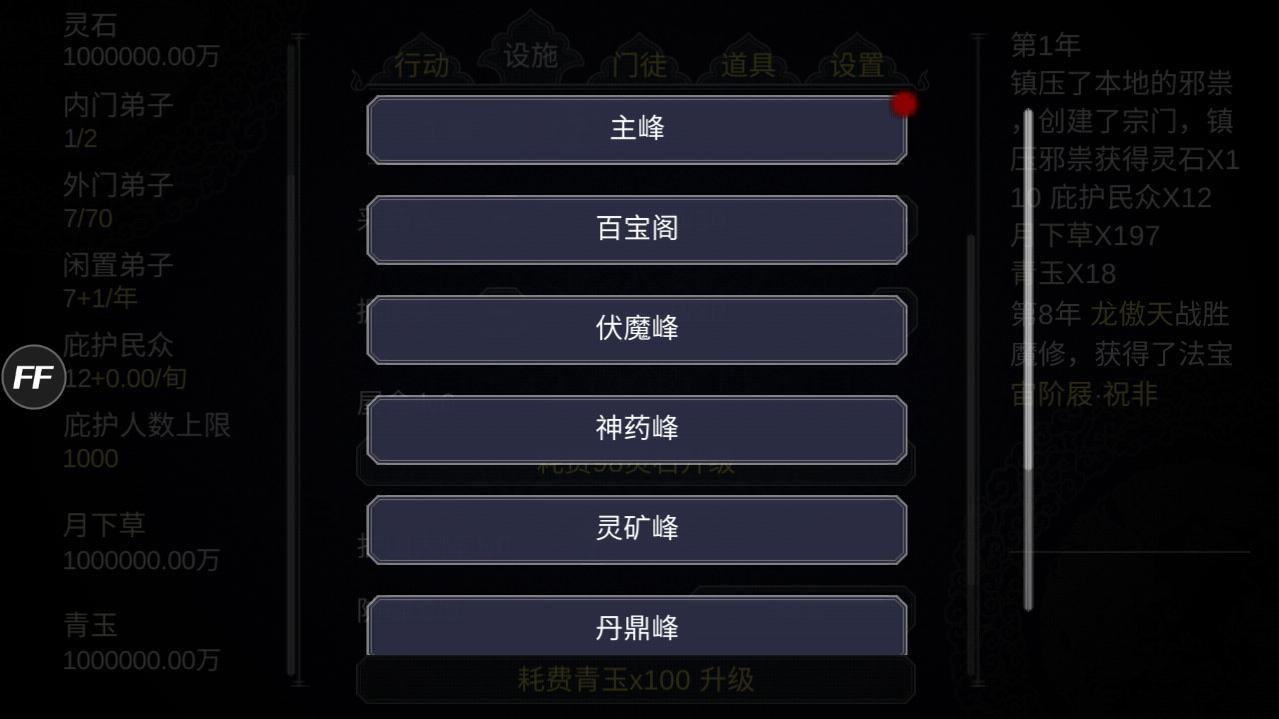Open the 灵矿峰 option
The image size is (1279, 719).
coord(636,529)
